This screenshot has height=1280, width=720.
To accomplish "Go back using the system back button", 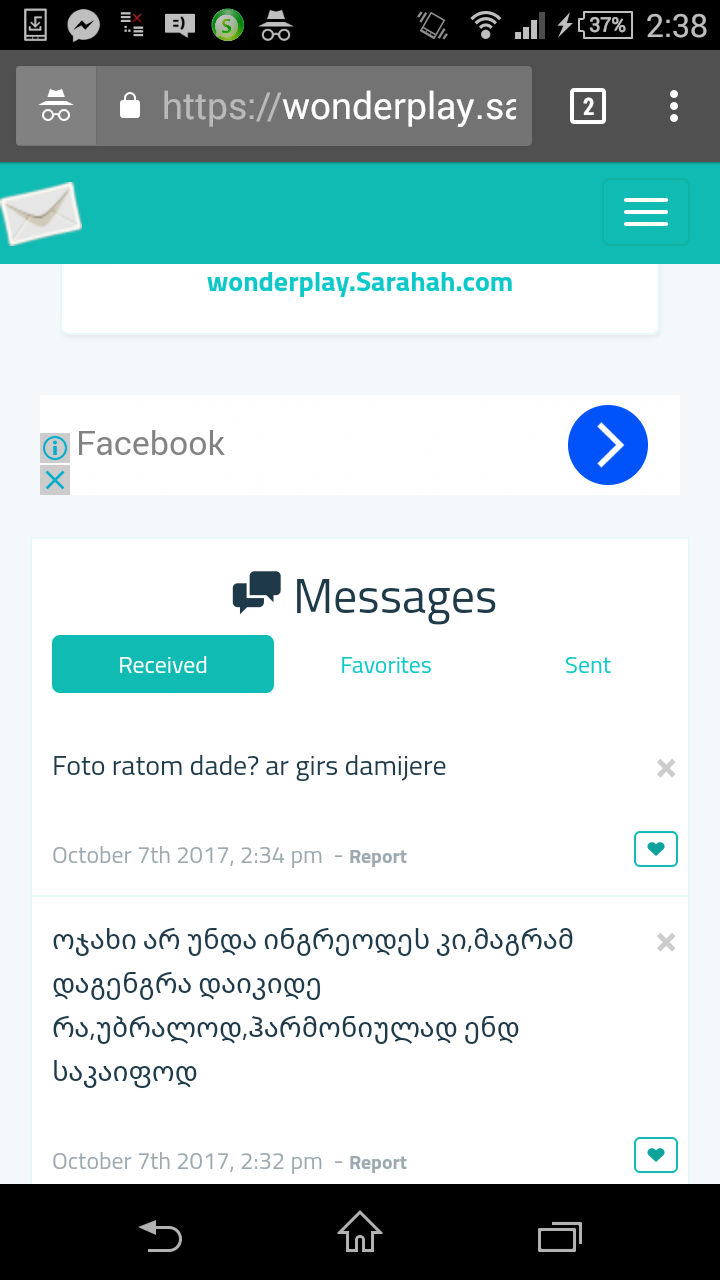I will 160,1235.
